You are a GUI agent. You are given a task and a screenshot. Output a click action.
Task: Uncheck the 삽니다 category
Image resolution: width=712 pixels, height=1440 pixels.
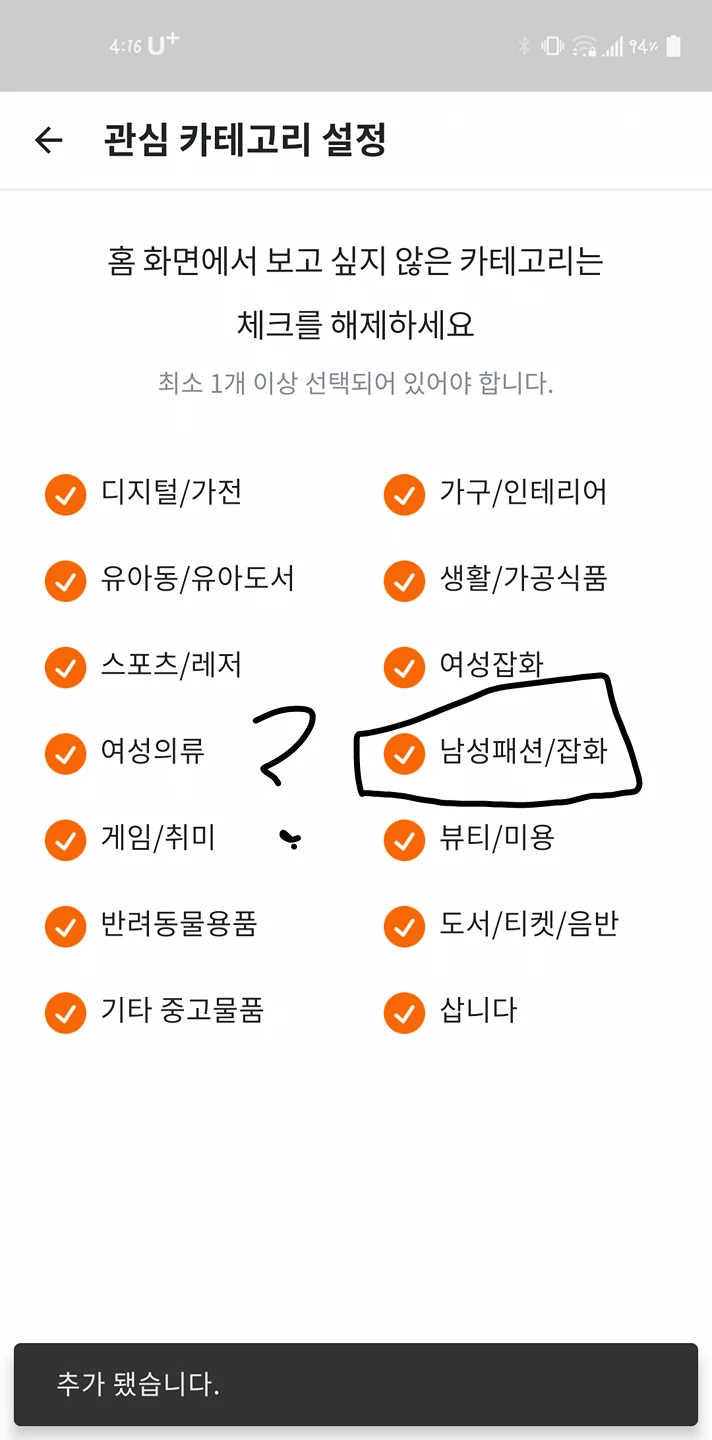[x=404, y=1012]
